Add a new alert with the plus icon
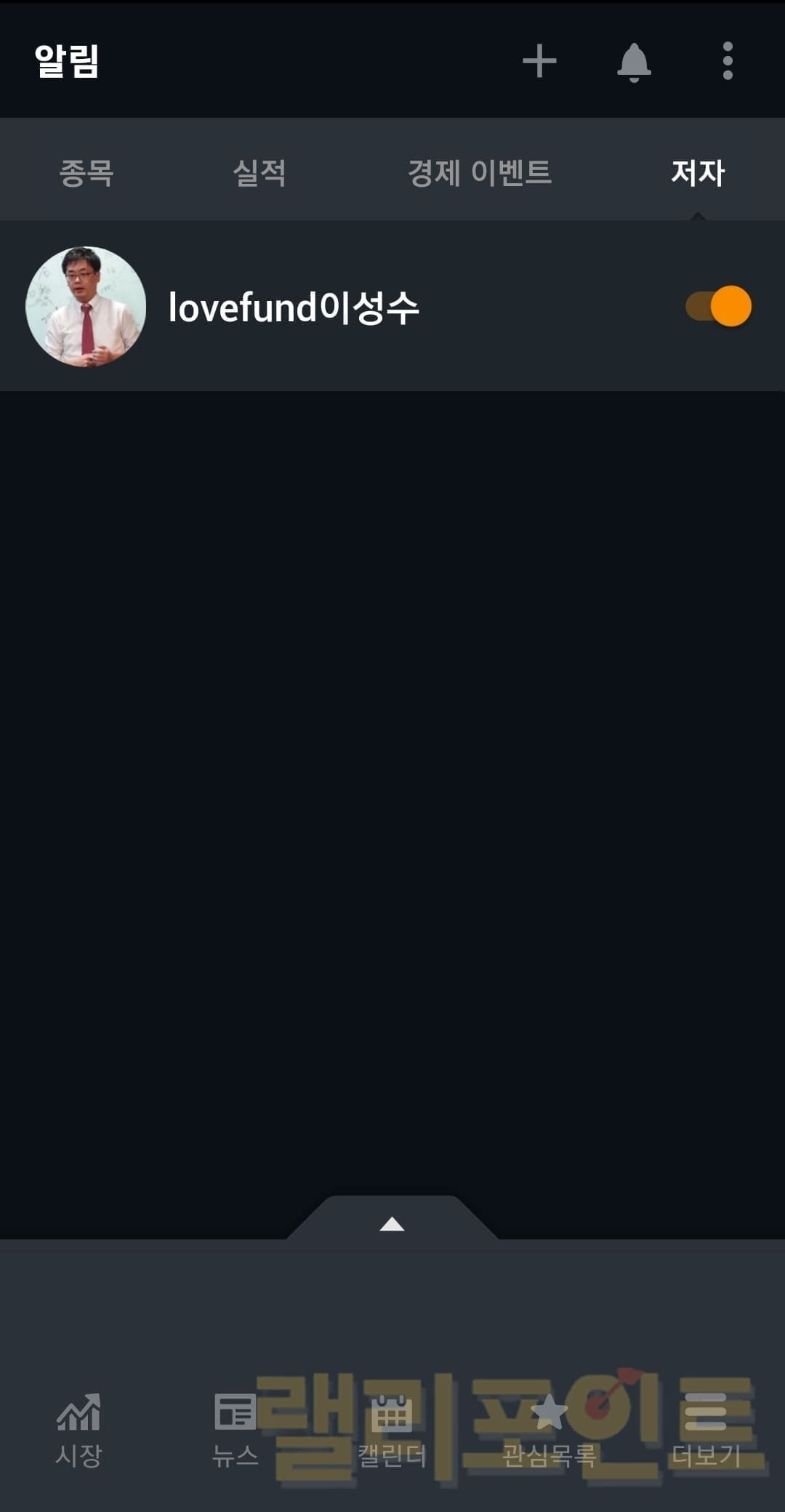Image resolution: width=785 pixels, height=1512 pixels. (x=539, y=61)
